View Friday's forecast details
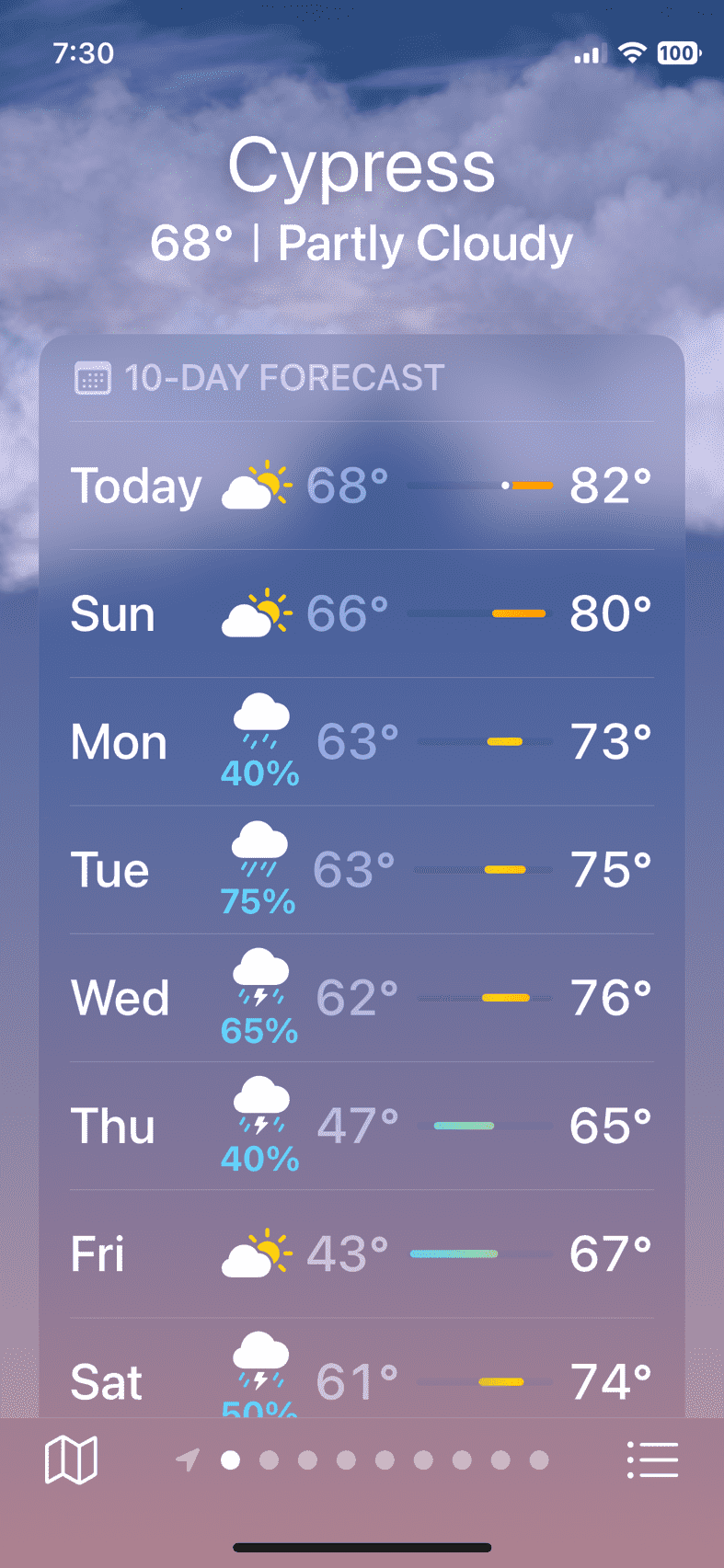This screenshot has width=724, height=1568. pos(362,1253)
